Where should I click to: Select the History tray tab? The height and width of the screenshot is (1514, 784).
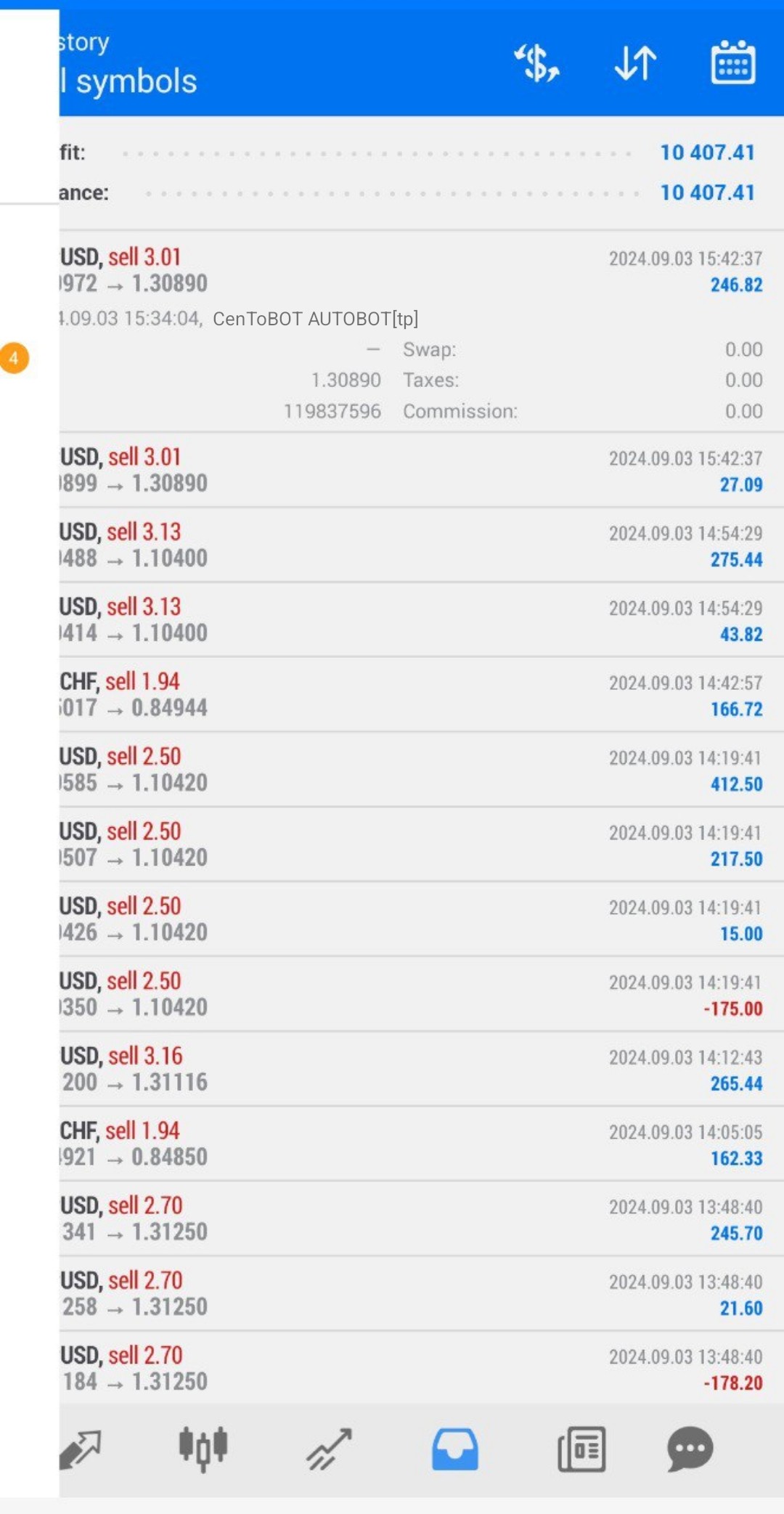455,1449
